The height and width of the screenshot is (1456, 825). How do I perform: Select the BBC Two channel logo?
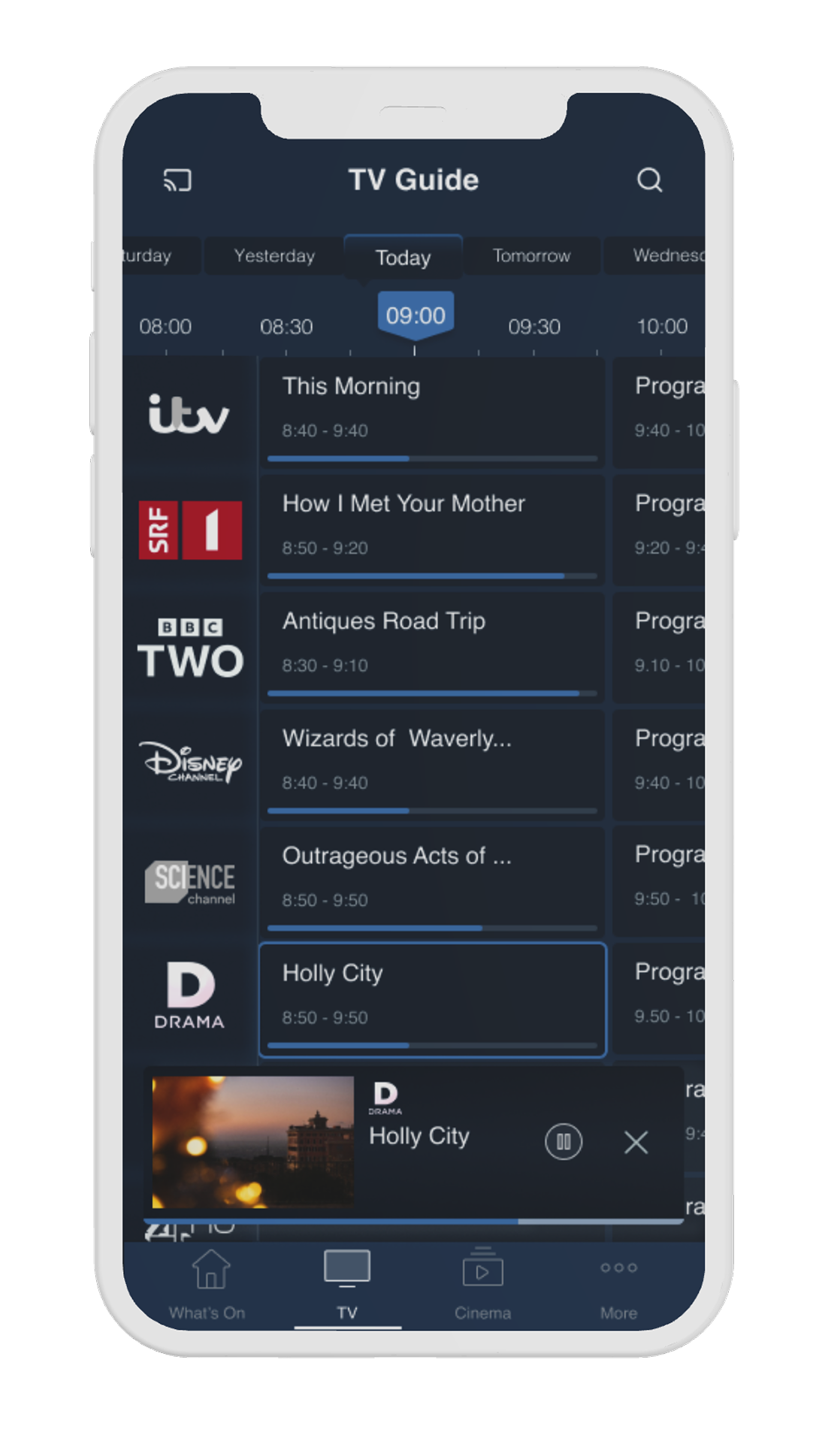[190, 648]
